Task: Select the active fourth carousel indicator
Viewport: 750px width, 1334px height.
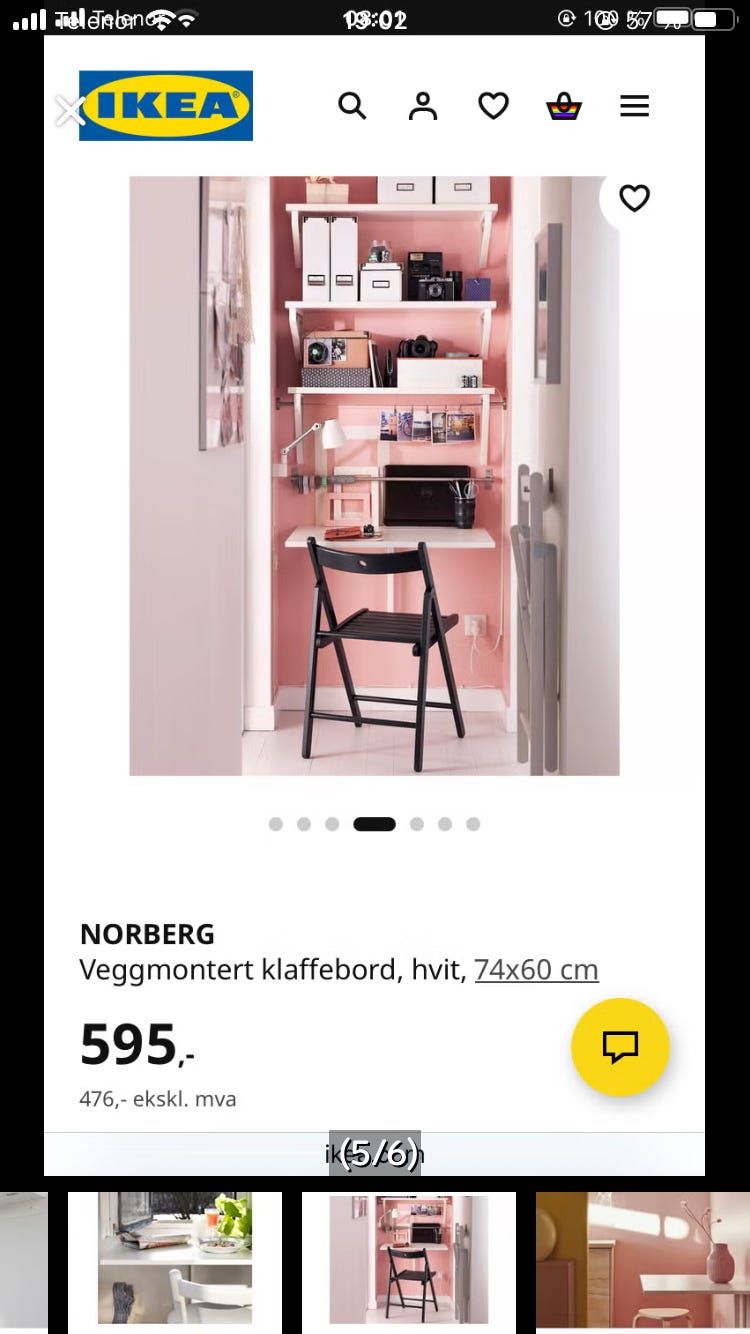Action: coord(375,823)
